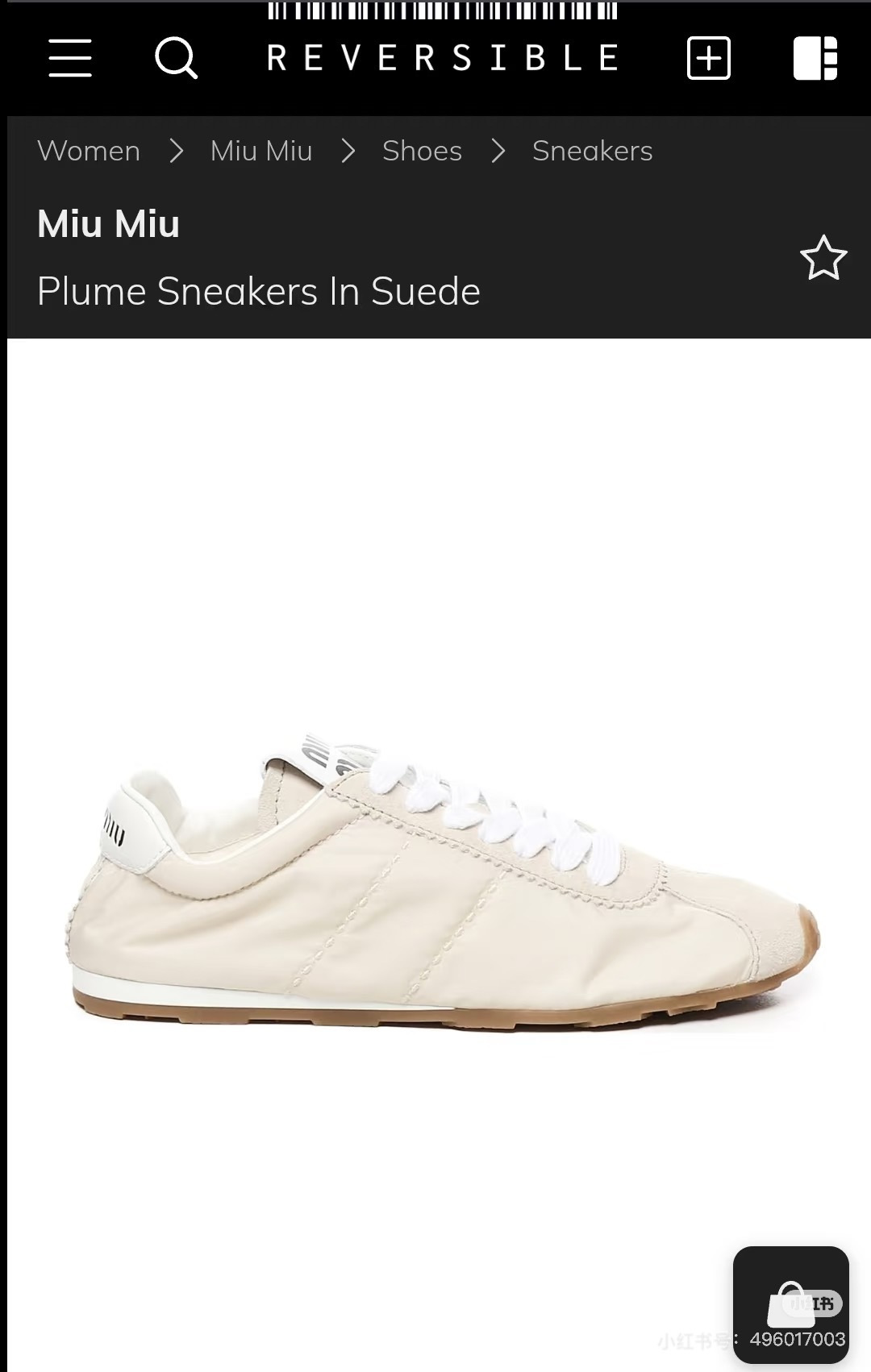Go to the Women breadcrumb
This screenshot has width=871, height=1372.
89,151
